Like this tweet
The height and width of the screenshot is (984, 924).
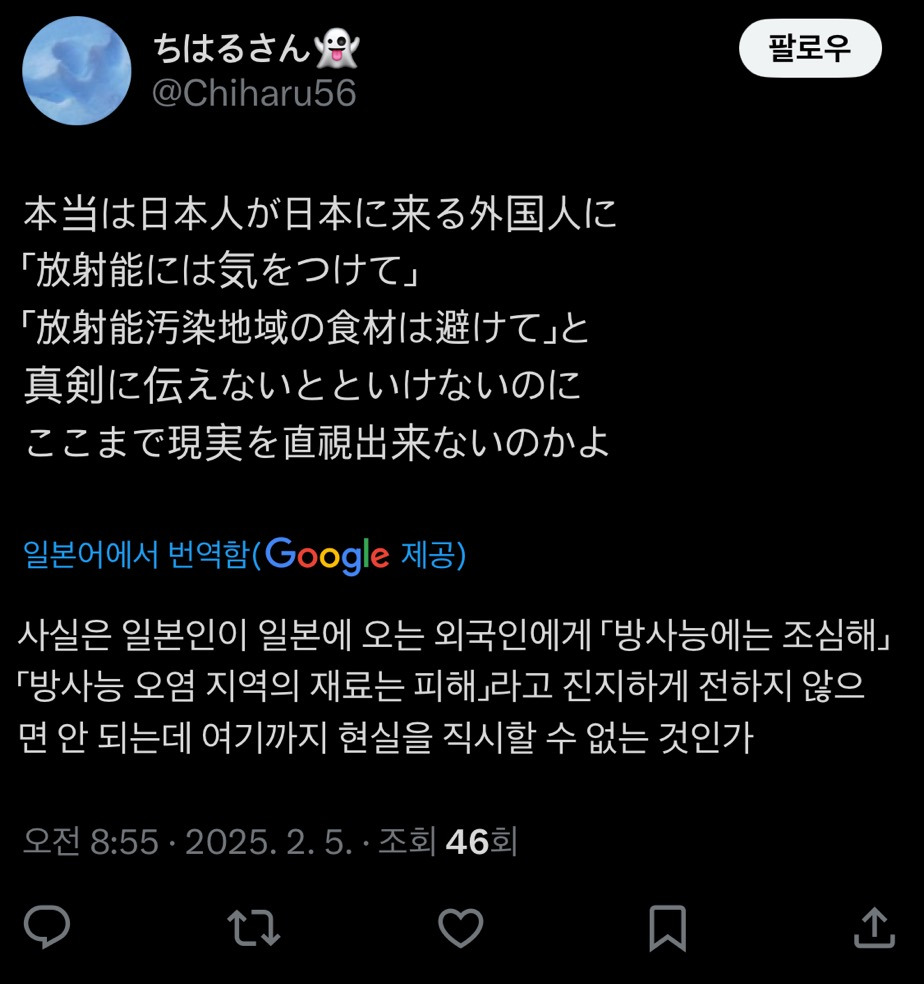[x=461, y=927]
